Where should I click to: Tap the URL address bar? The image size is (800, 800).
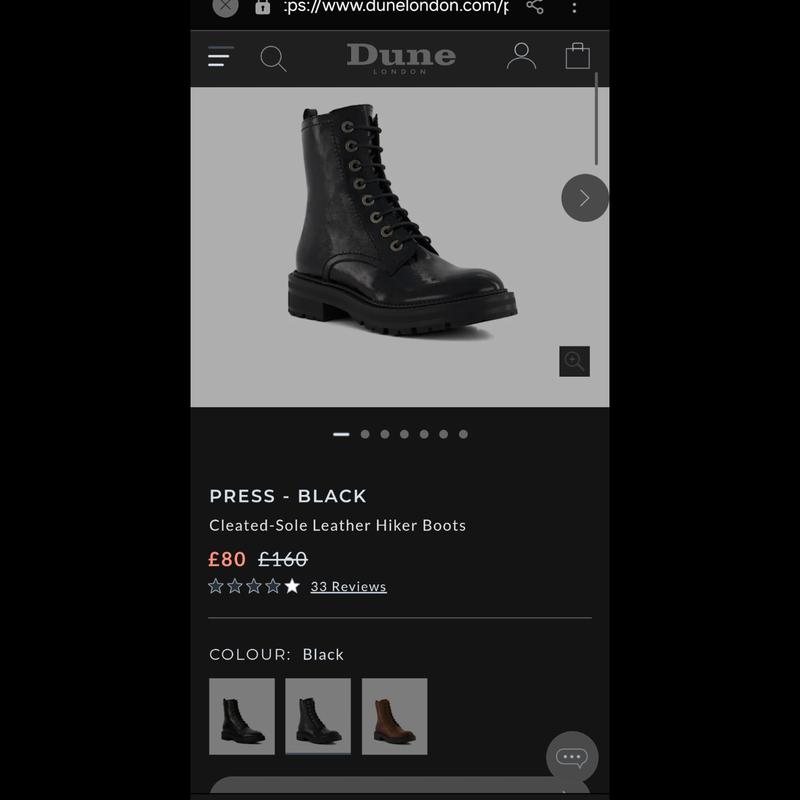(395, 7)
